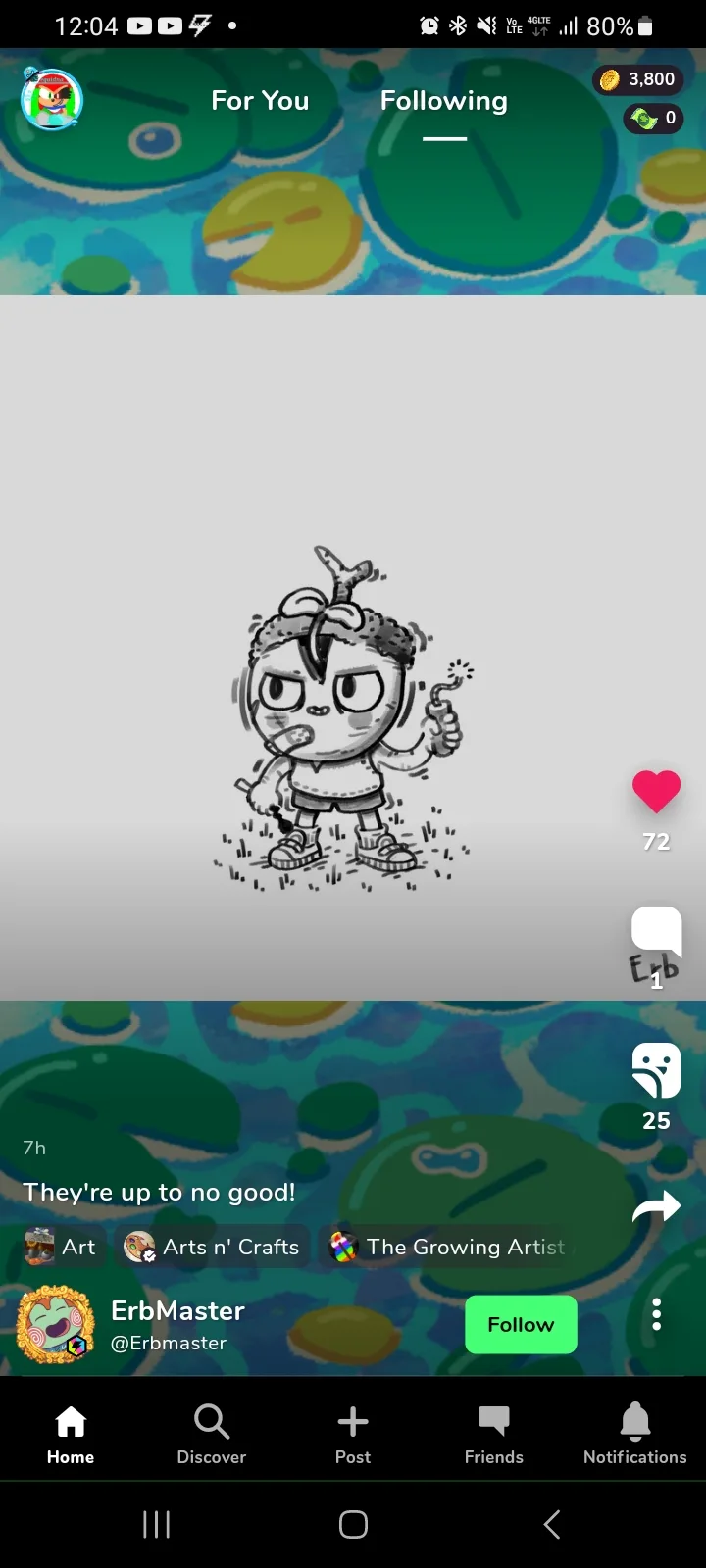Open the Friends tab
Image resolution: width=706 pixels, height=1568 pixels.
pos(494,1435)
